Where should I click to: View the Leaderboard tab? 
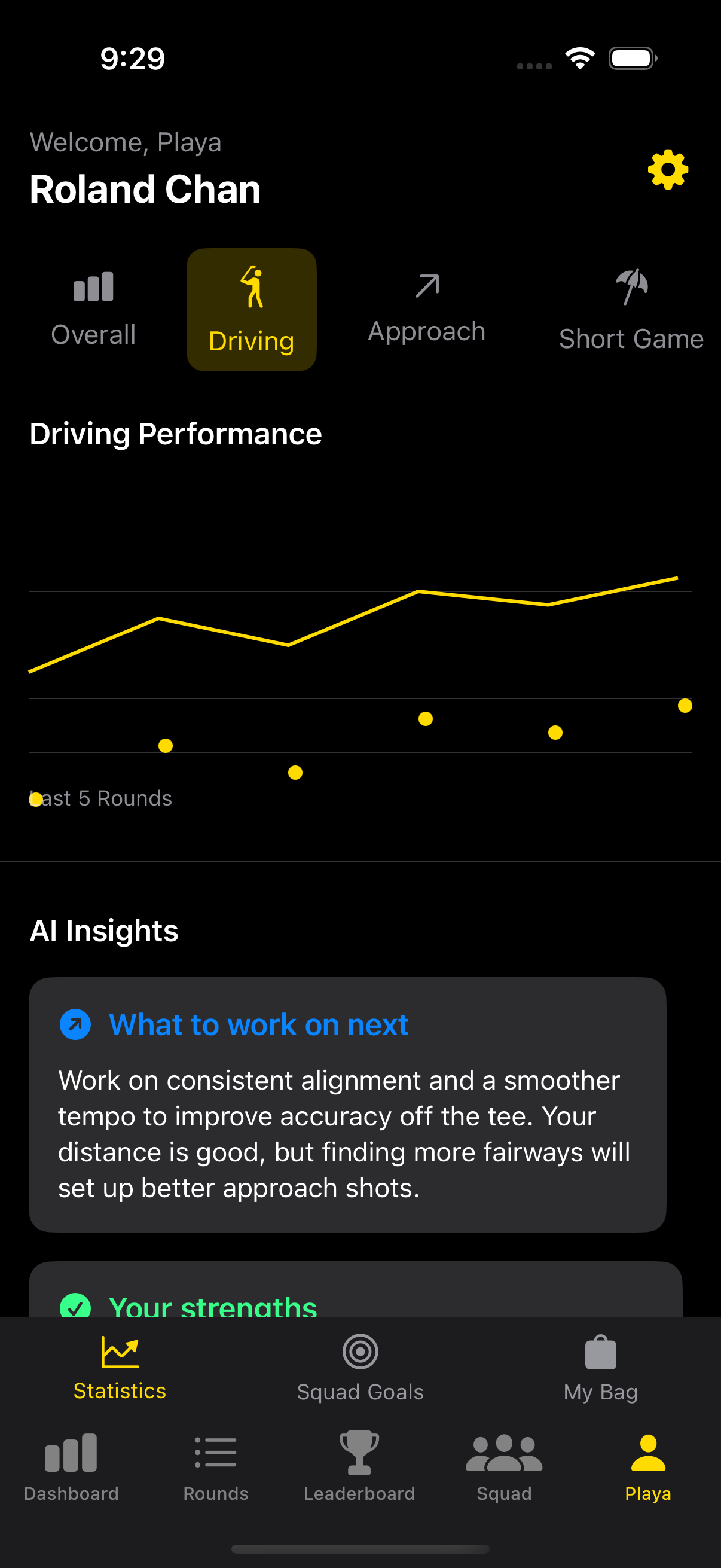coord(359,1467)
